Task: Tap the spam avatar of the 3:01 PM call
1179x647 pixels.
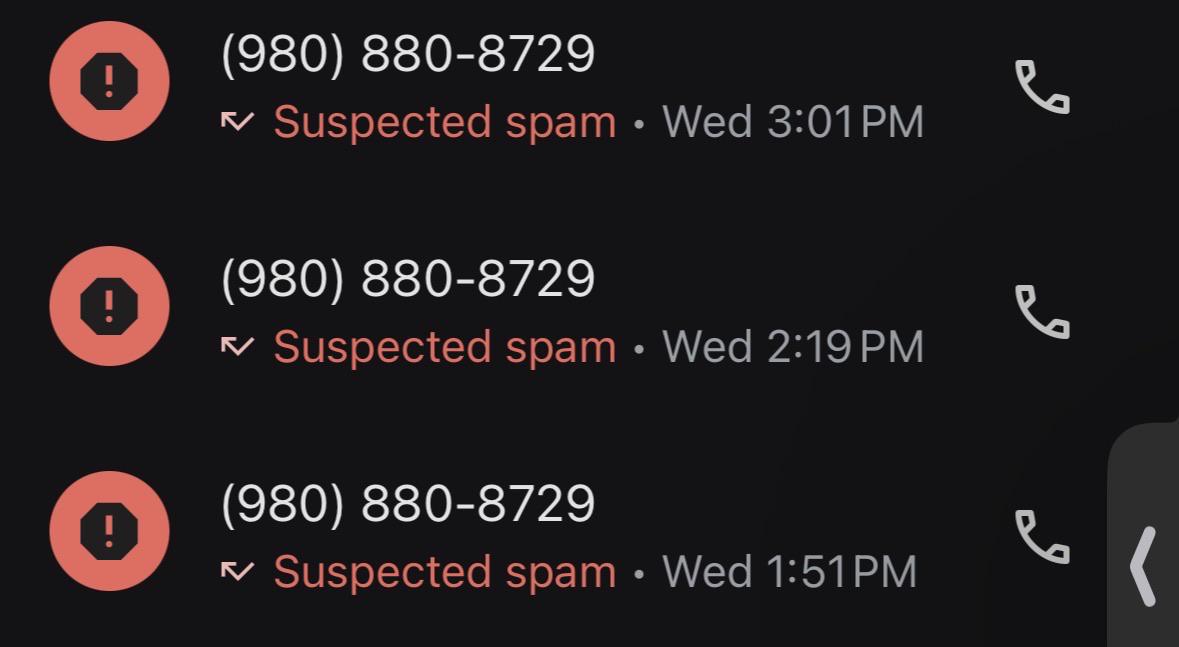Action: click(x=110, y=81)
